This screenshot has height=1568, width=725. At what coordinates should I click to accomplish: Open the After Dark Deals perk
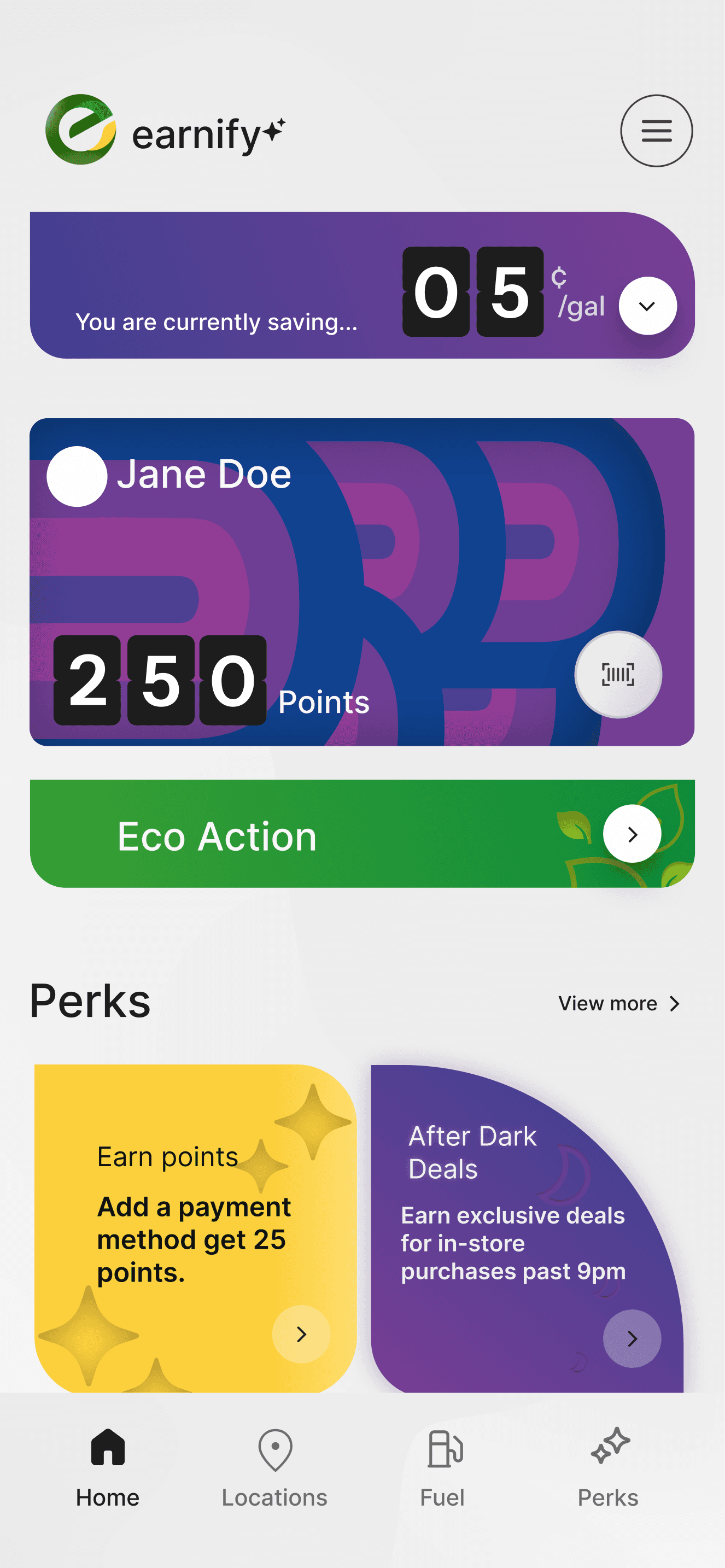(632, 1338)
